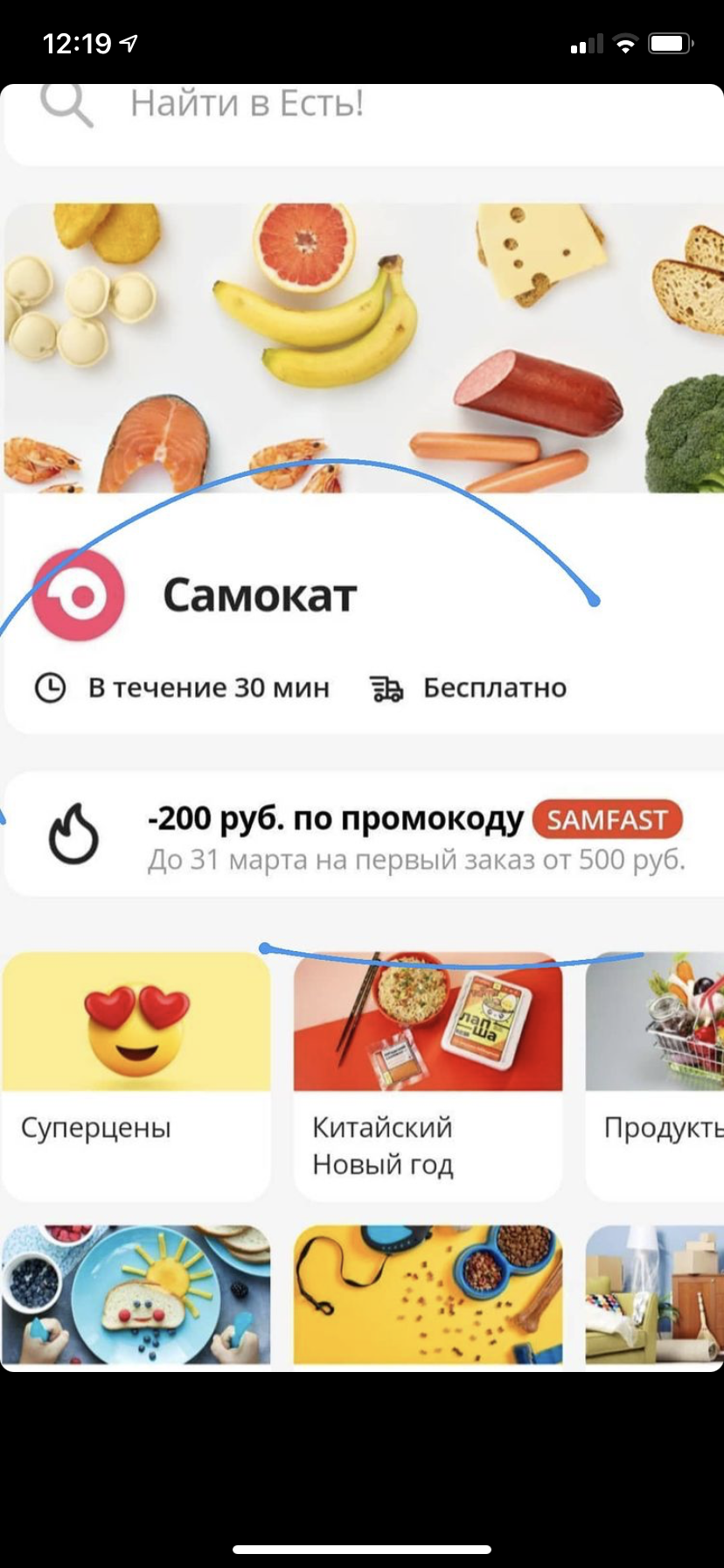Open the kids' sandwich plate category tile
The image size is (724, 1568).
click(x=136, y=1294)
